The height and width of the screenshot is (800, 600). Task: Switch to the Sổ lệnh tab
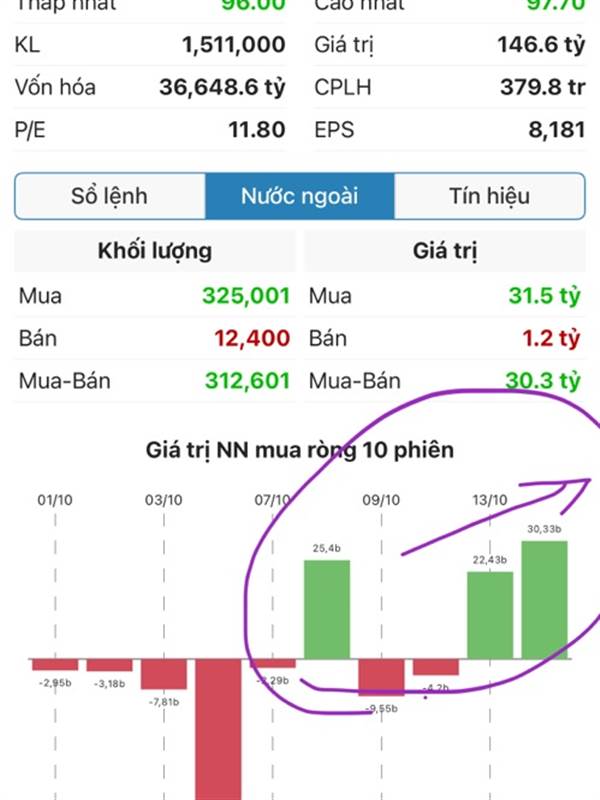109,196
